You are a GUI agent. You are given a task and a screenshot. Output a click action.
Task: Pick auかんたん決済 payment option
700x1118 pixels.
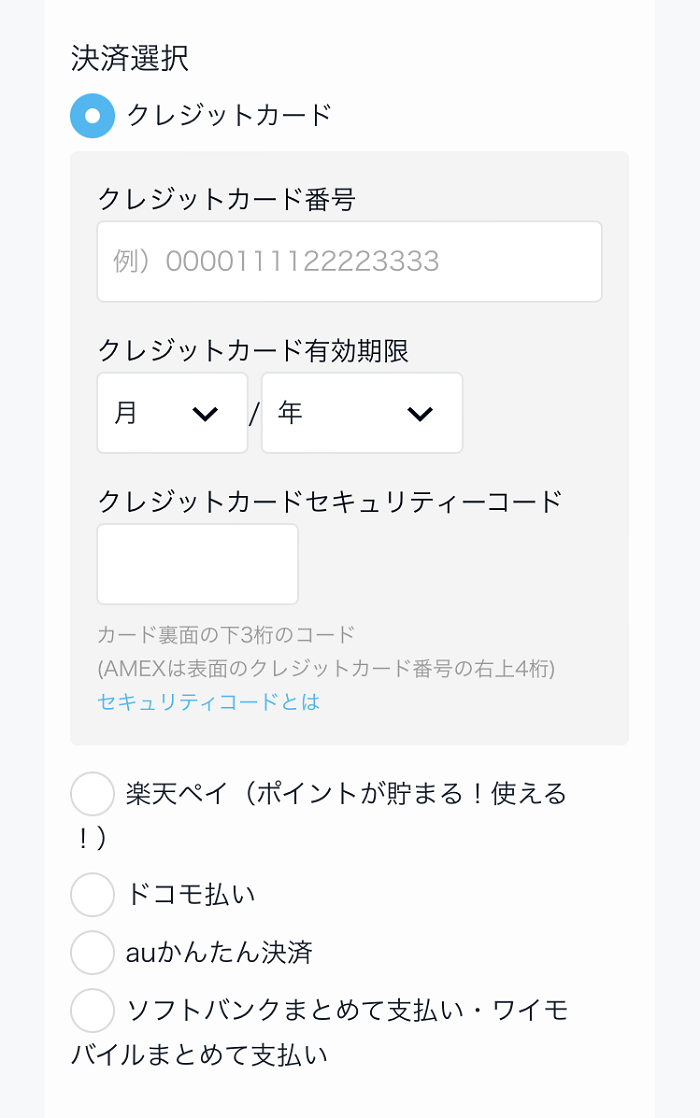click(93, 952)
